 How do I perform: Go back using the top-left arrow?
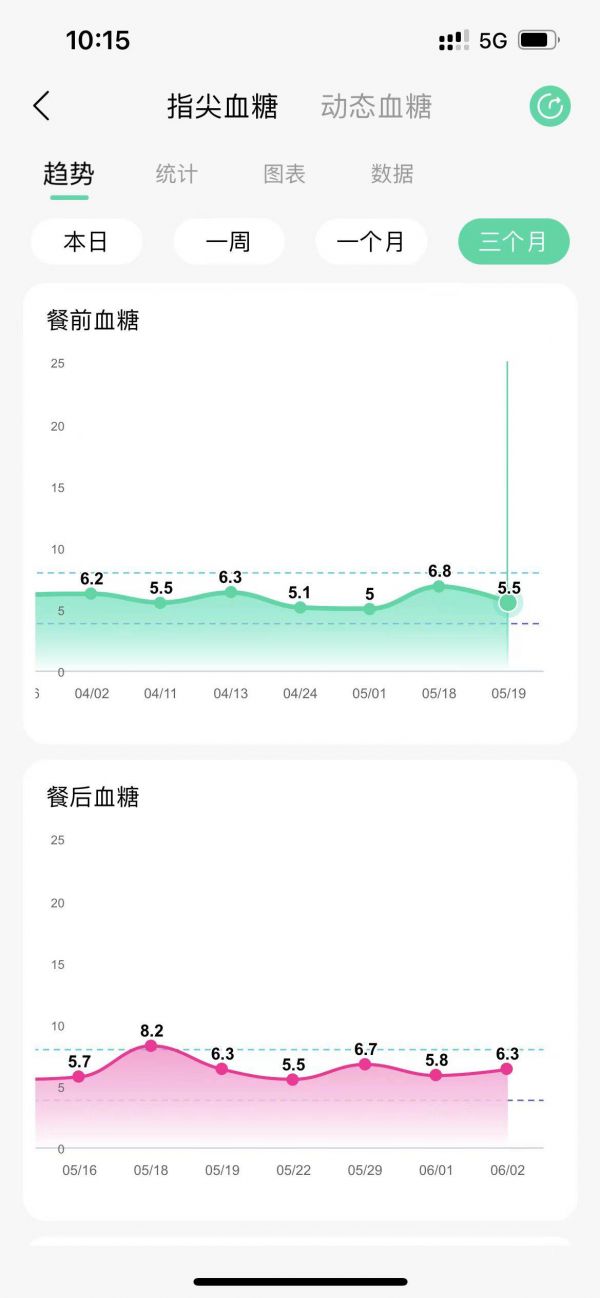41,106
